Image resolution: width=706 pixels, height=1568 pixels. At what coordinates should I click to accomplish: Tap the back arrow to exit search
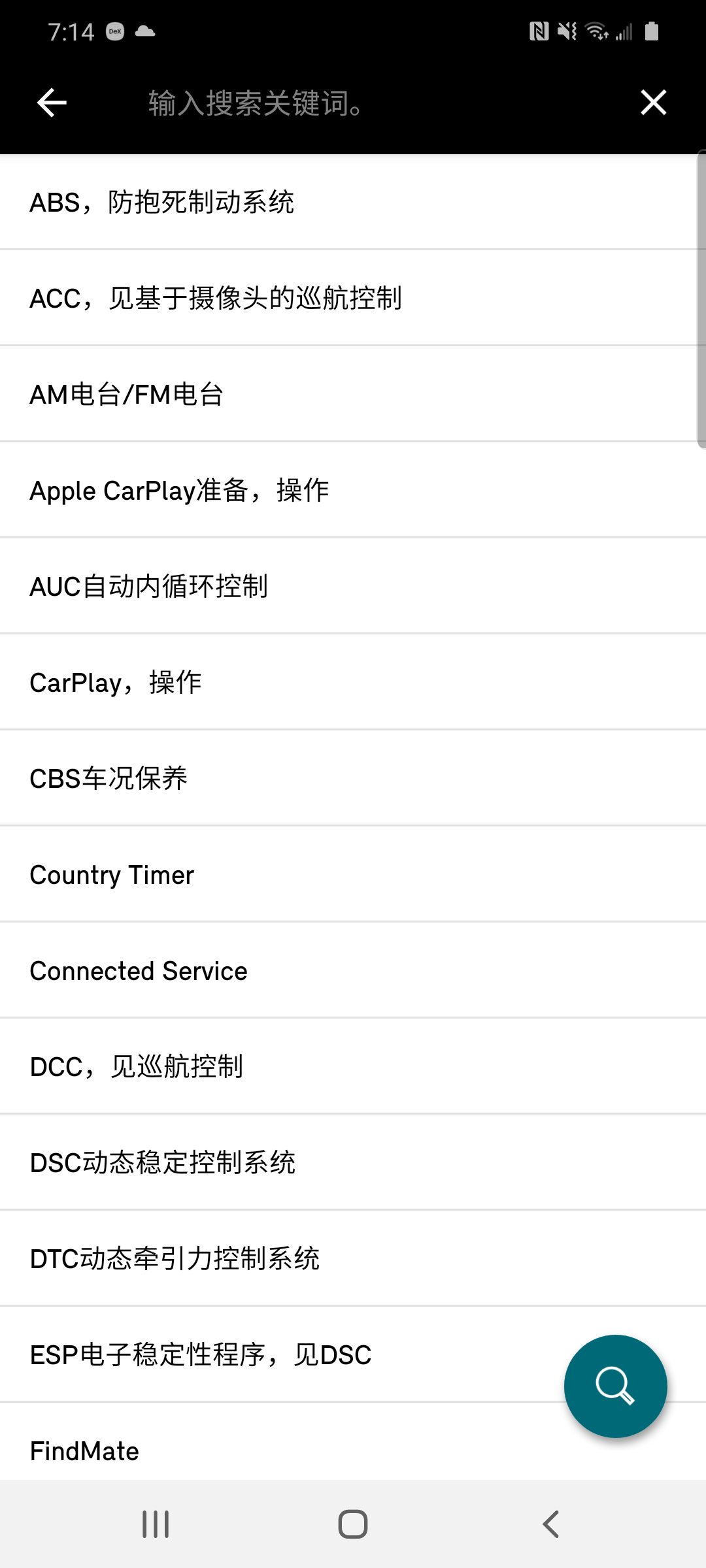coord(50,103)
